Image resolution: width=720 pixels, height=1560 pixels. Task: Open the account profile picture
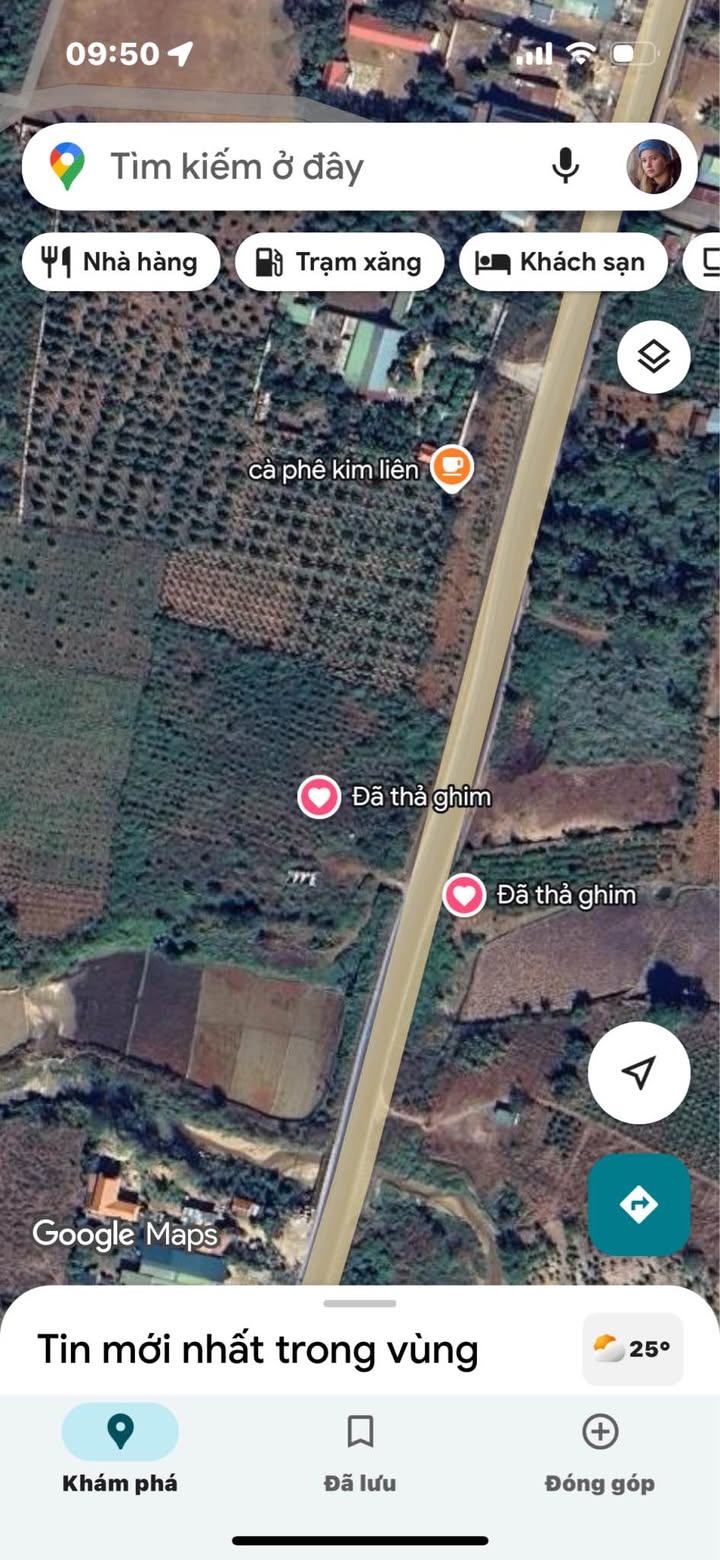[654, 166]
